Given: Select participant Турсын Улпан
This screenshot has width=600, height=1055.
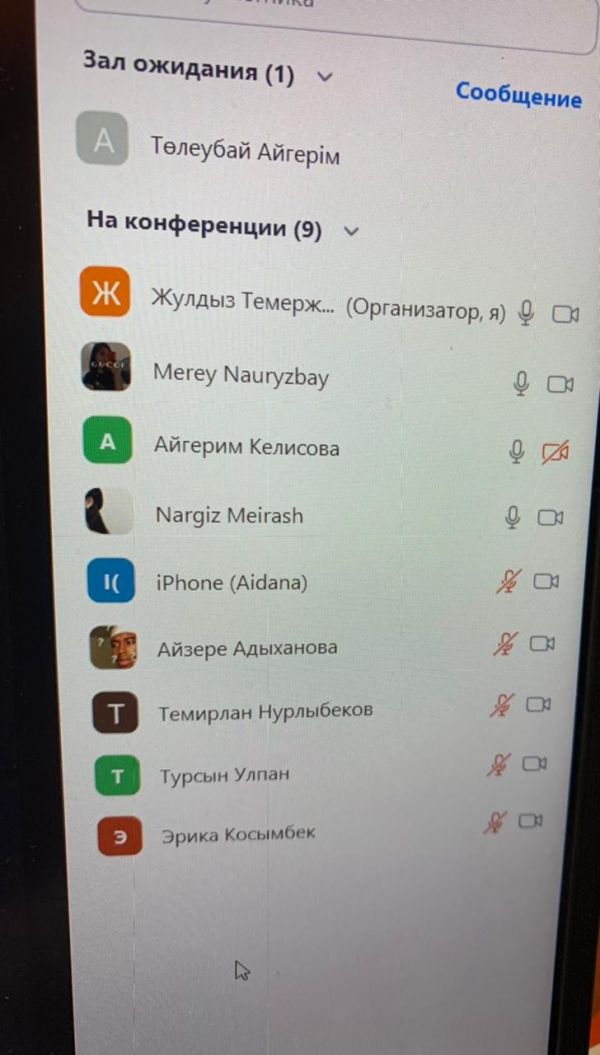Looking at the screenshot, I should (x=225, y=775).
